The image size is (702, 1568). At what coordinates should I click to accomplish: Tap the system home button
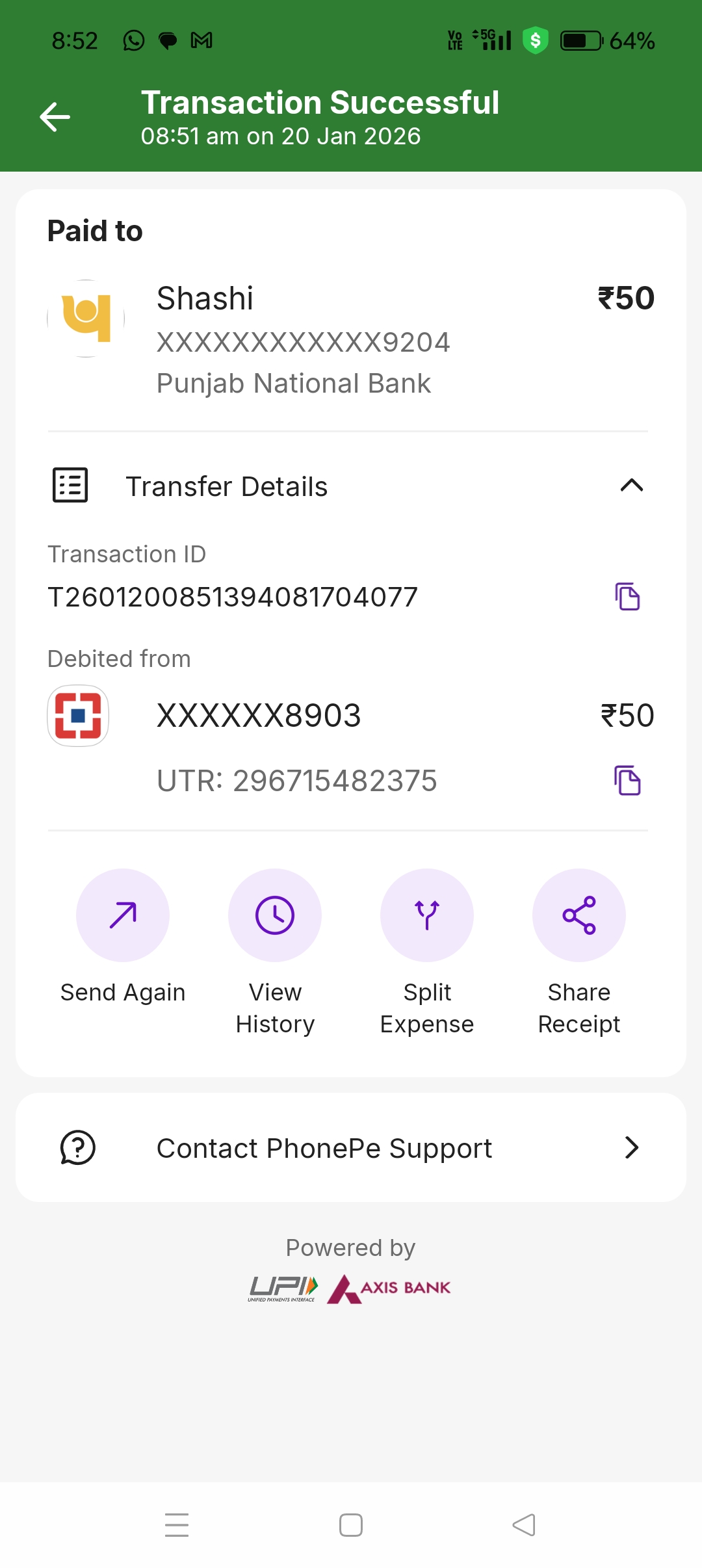(351, 1525)
